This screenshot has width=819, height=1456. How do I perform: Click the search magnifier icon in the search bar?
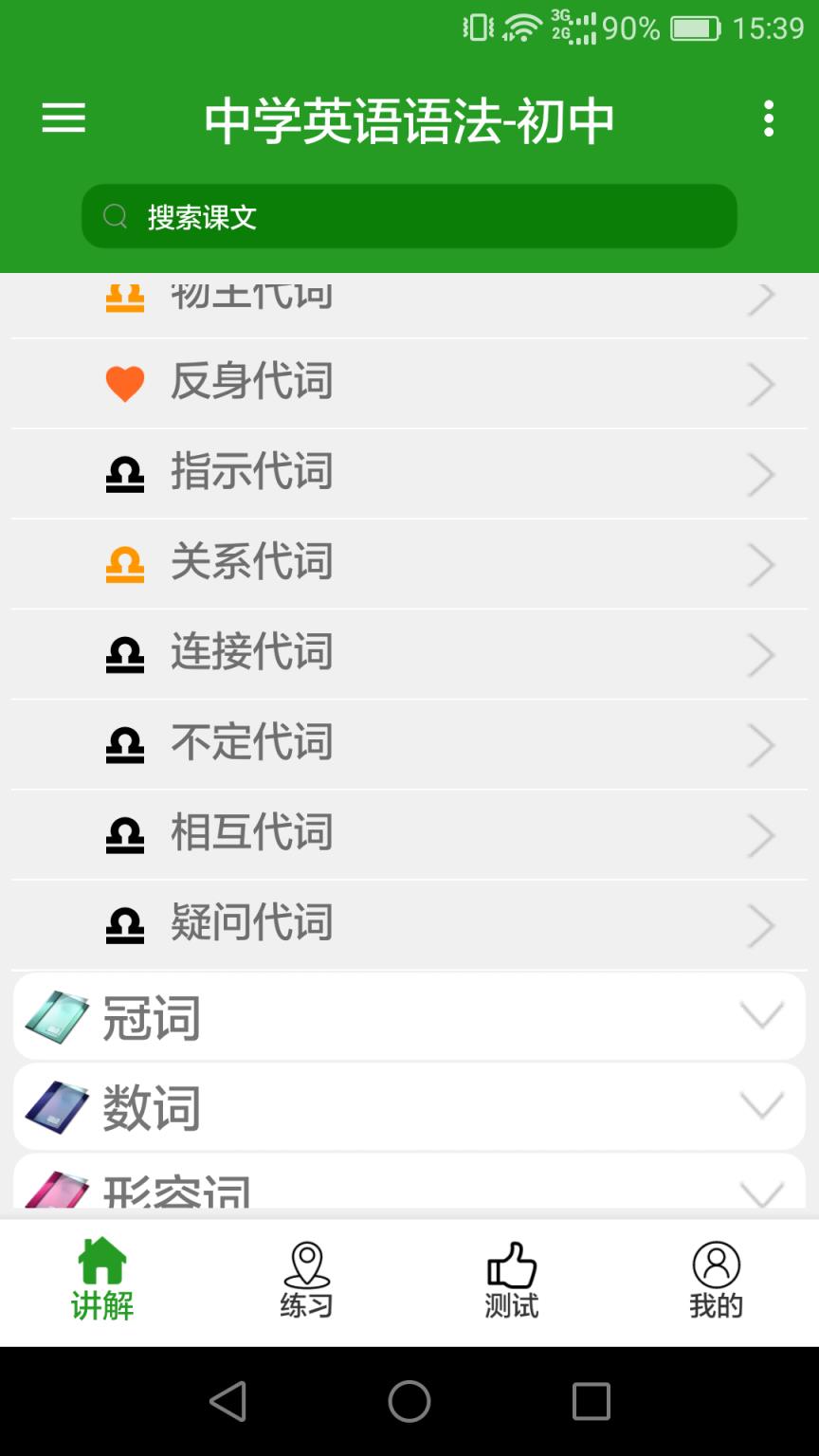116,216
